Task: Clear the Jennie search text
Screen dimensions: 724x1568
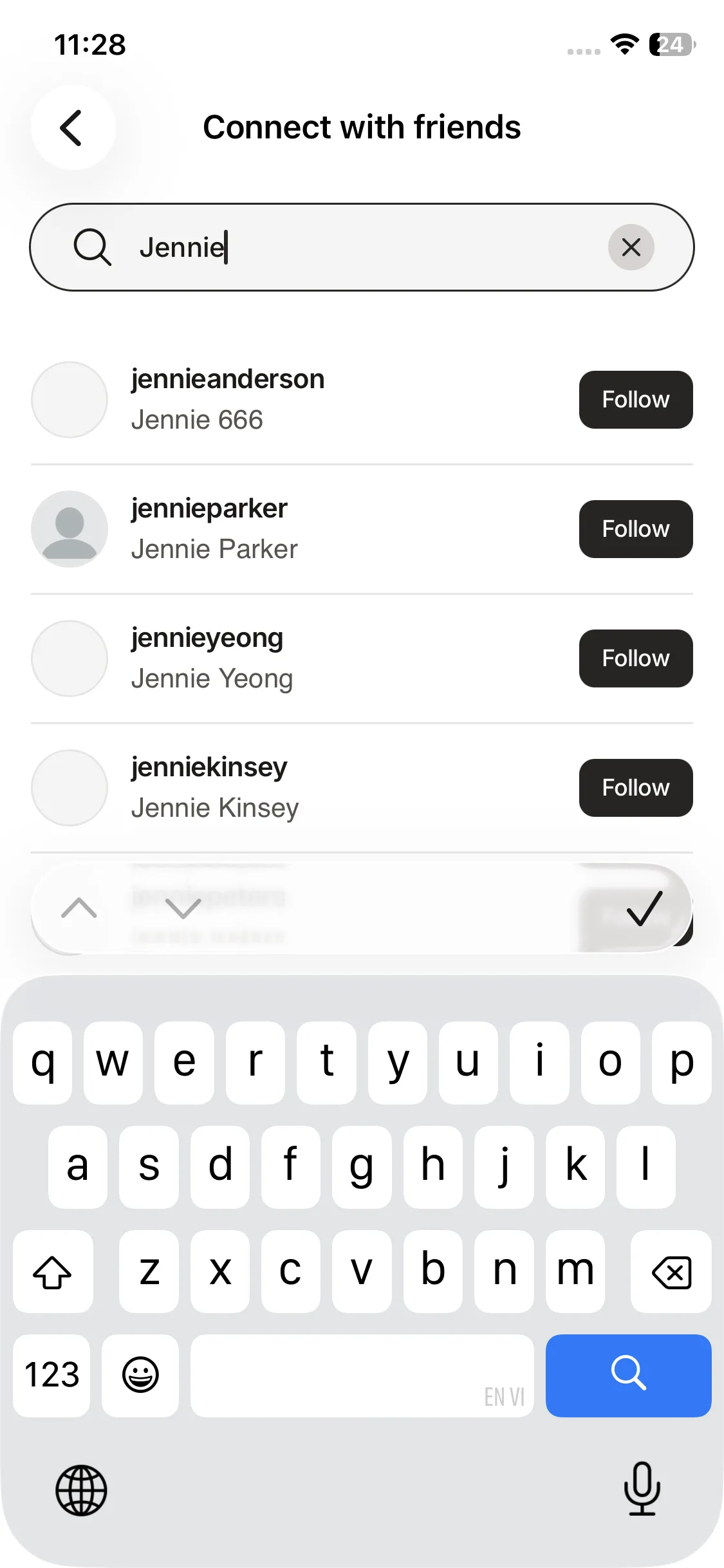Action: coord(631,247)
